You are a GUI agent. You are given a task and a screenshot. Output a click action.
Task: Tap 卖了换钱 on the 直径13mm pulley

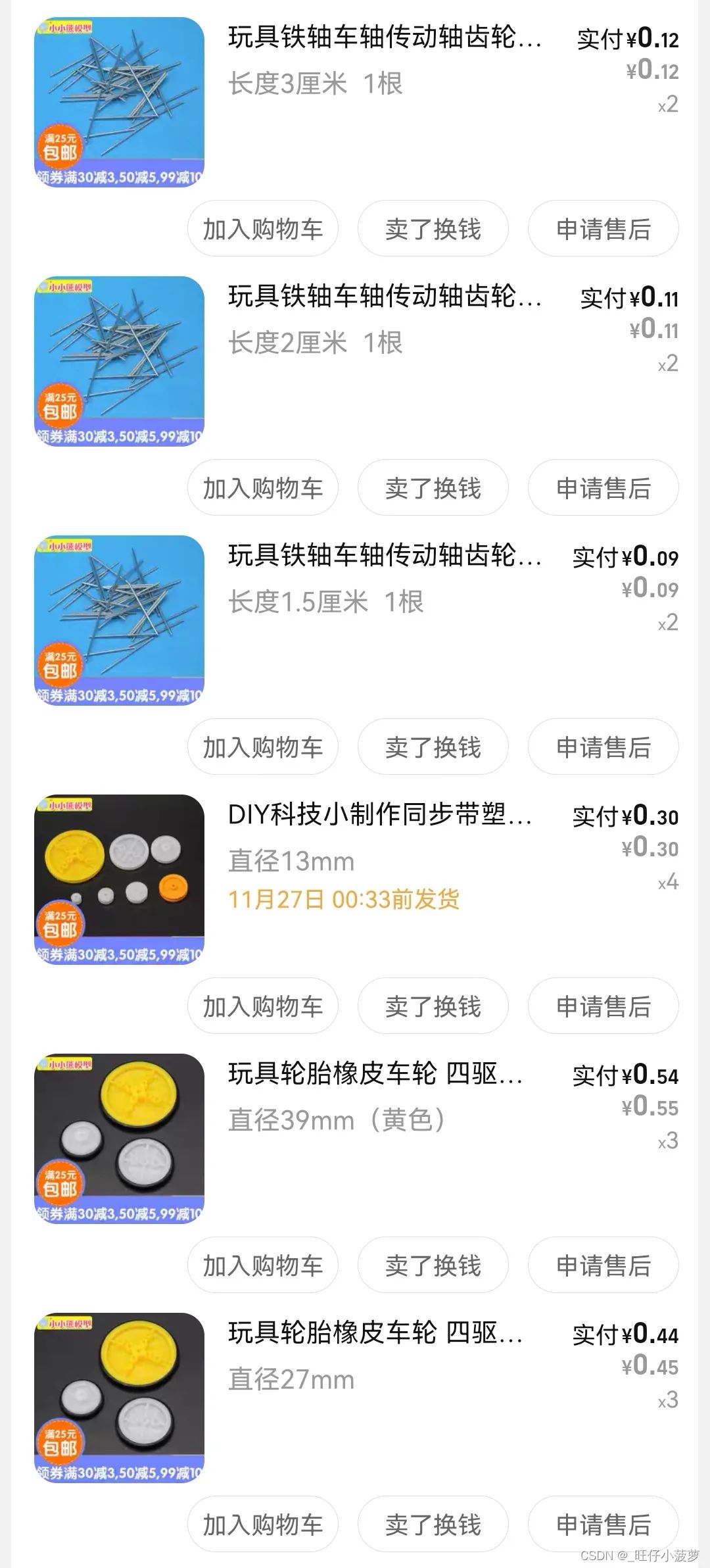(433, 1006)
